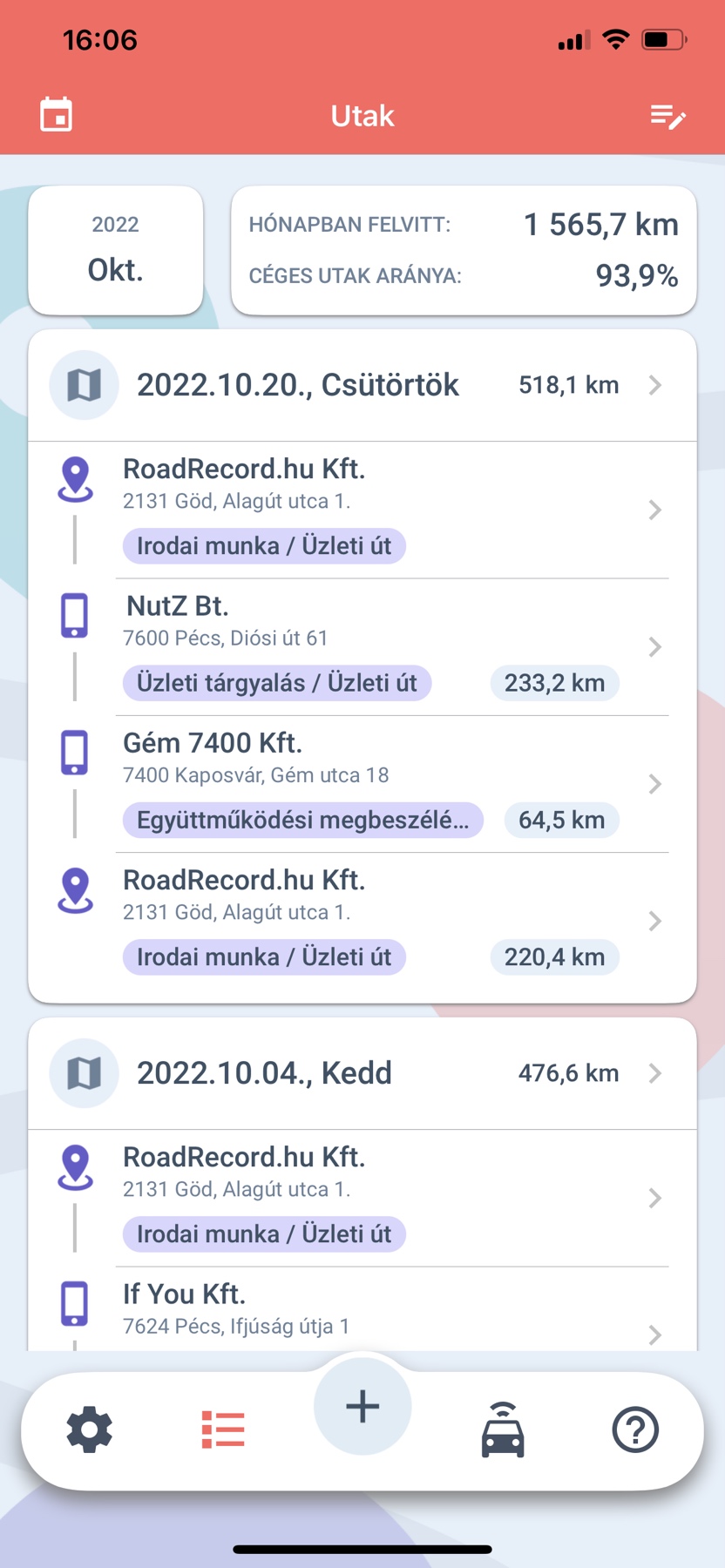This screenshot has width=725, height=1568.
Task: Open the 2022.10.20. Csütörtök day summary
Action: click(x=362, y=385)
